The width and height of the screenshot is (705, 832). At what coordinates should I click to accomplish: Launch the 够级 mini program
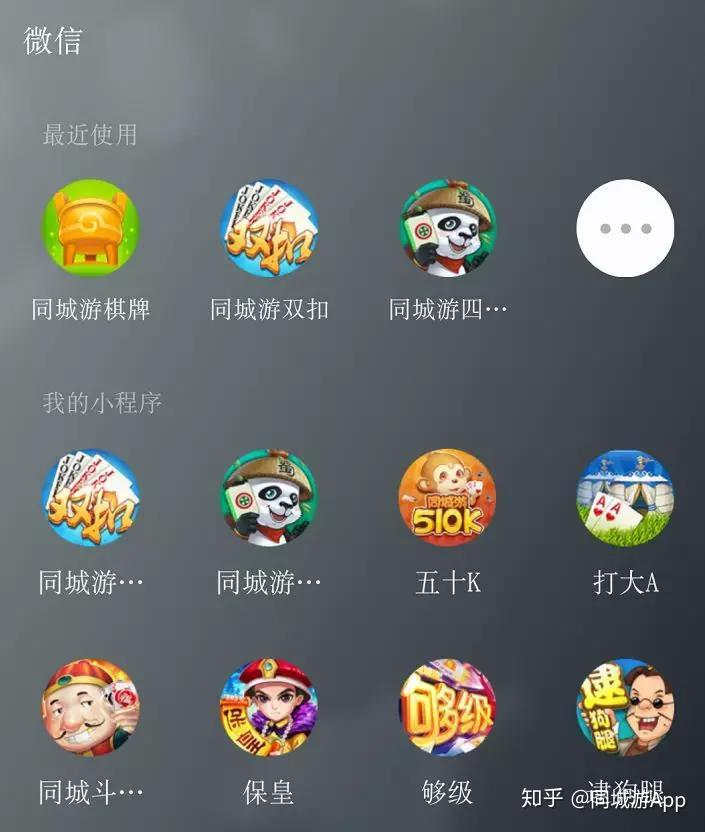tap(447, 708)
